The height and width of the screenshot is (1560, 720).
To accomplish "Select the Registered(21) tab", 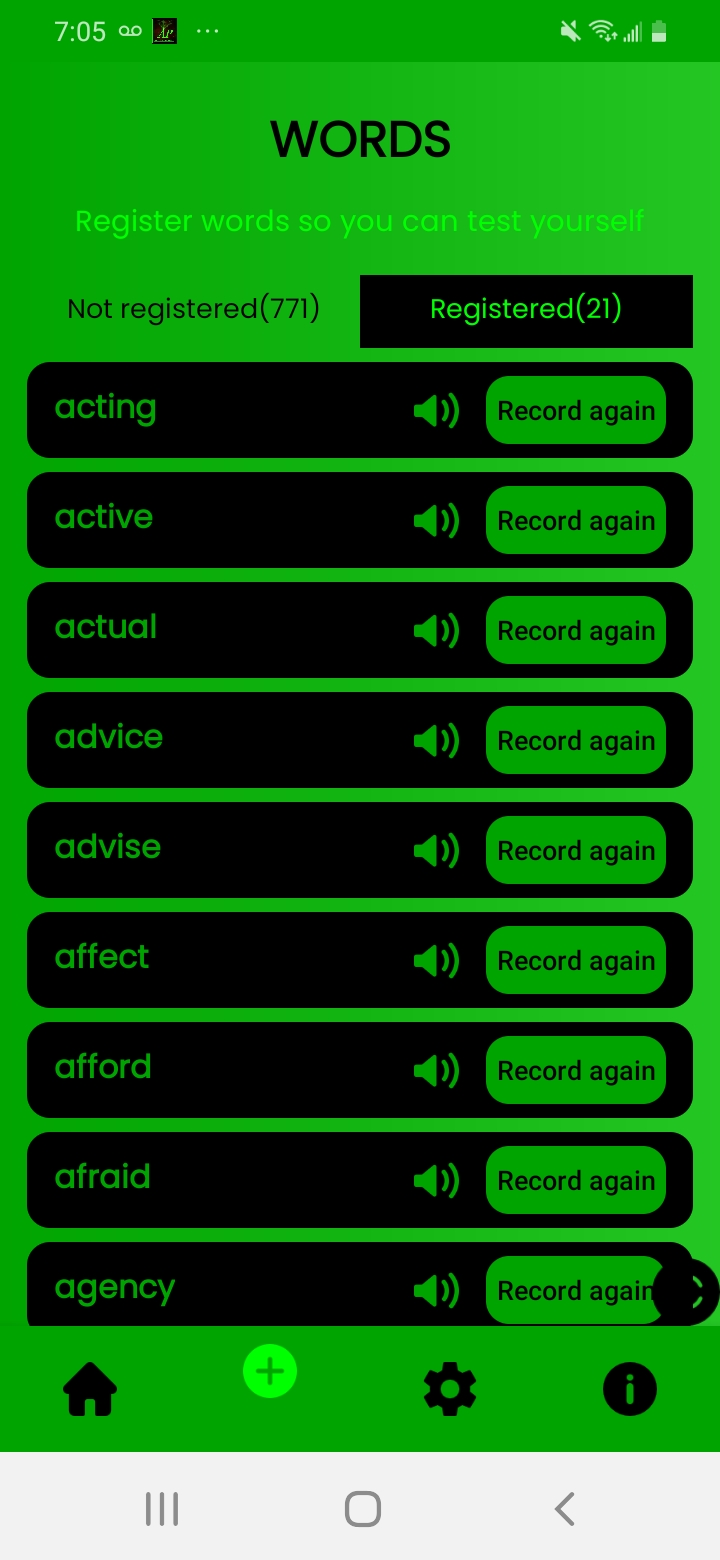I will point(526,310).
